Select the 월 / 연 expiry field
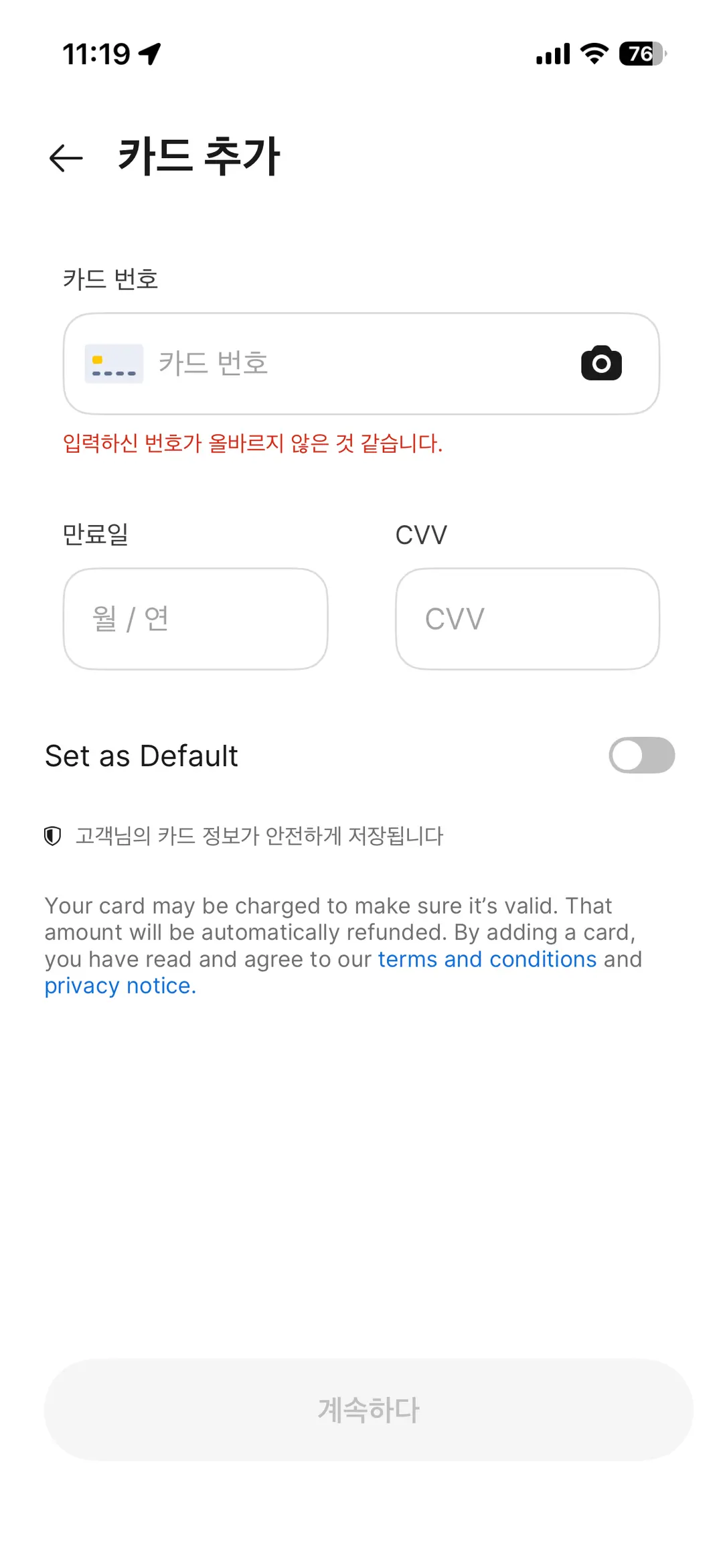Viewport: 723px width, 1568px height. 195,619
